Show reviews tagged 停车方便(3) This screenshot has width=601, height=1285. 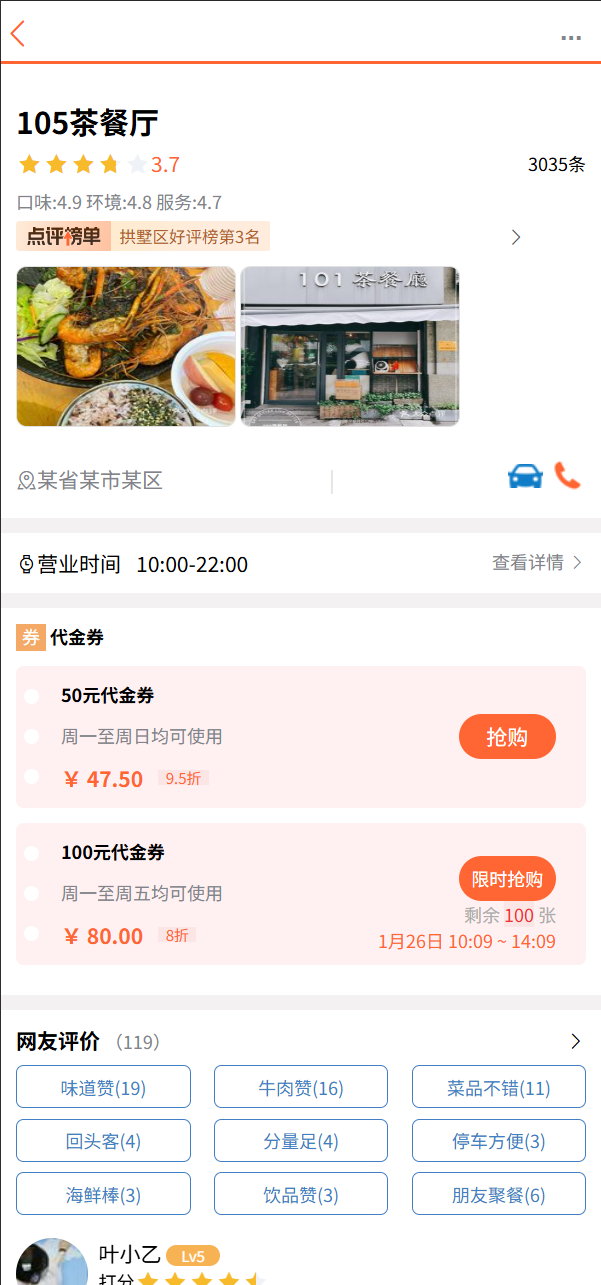coord(499,1141)
